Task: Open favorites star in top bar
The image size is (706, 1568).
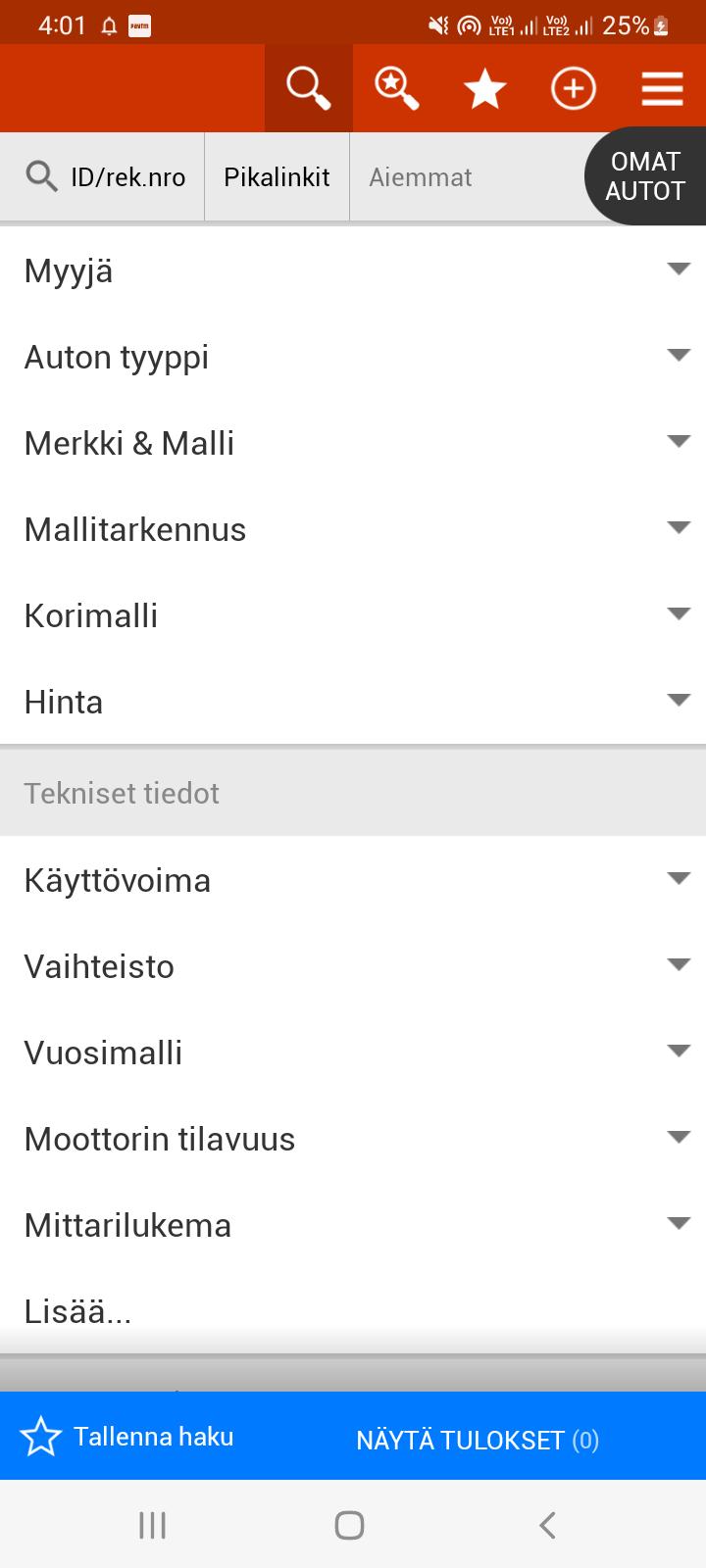Action: pos(485,88)
